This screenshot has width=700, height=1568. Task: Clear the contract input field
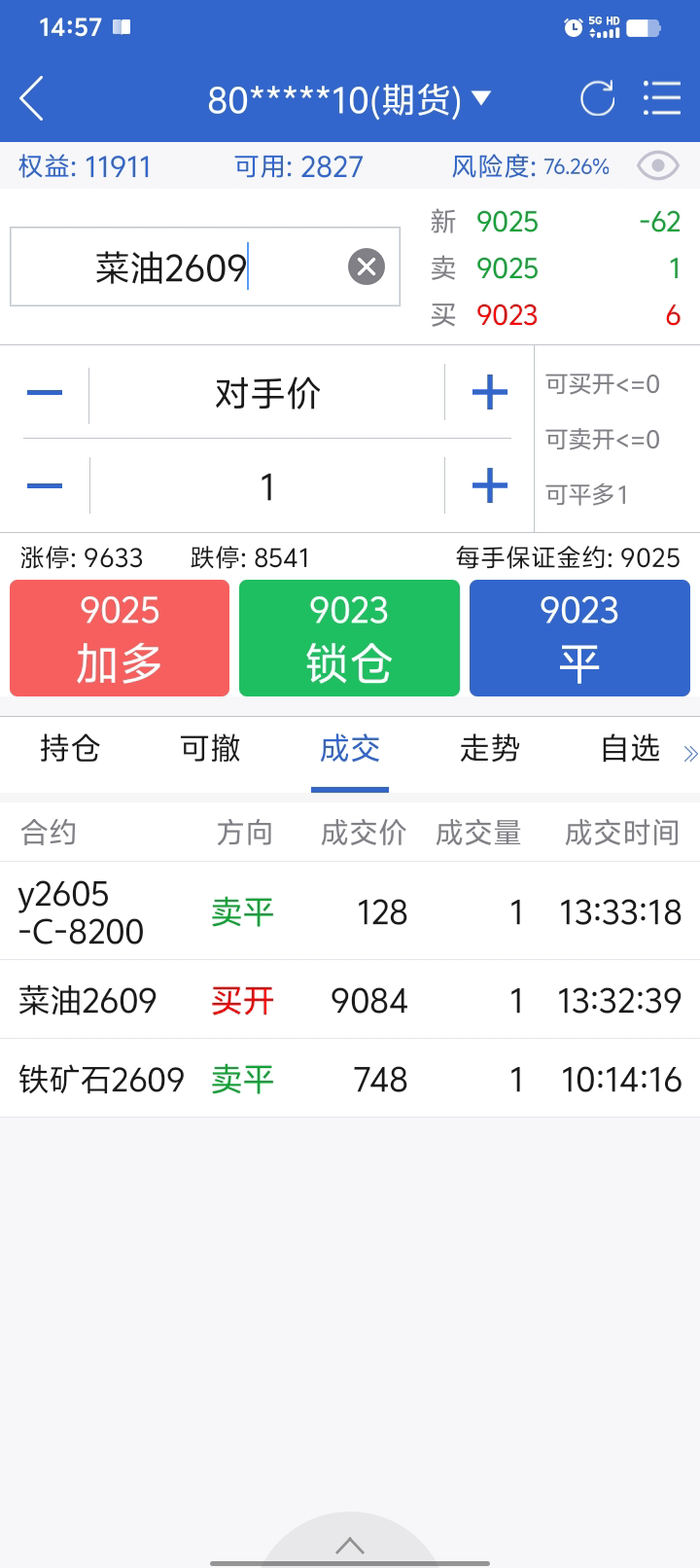[x=367, y=267]
